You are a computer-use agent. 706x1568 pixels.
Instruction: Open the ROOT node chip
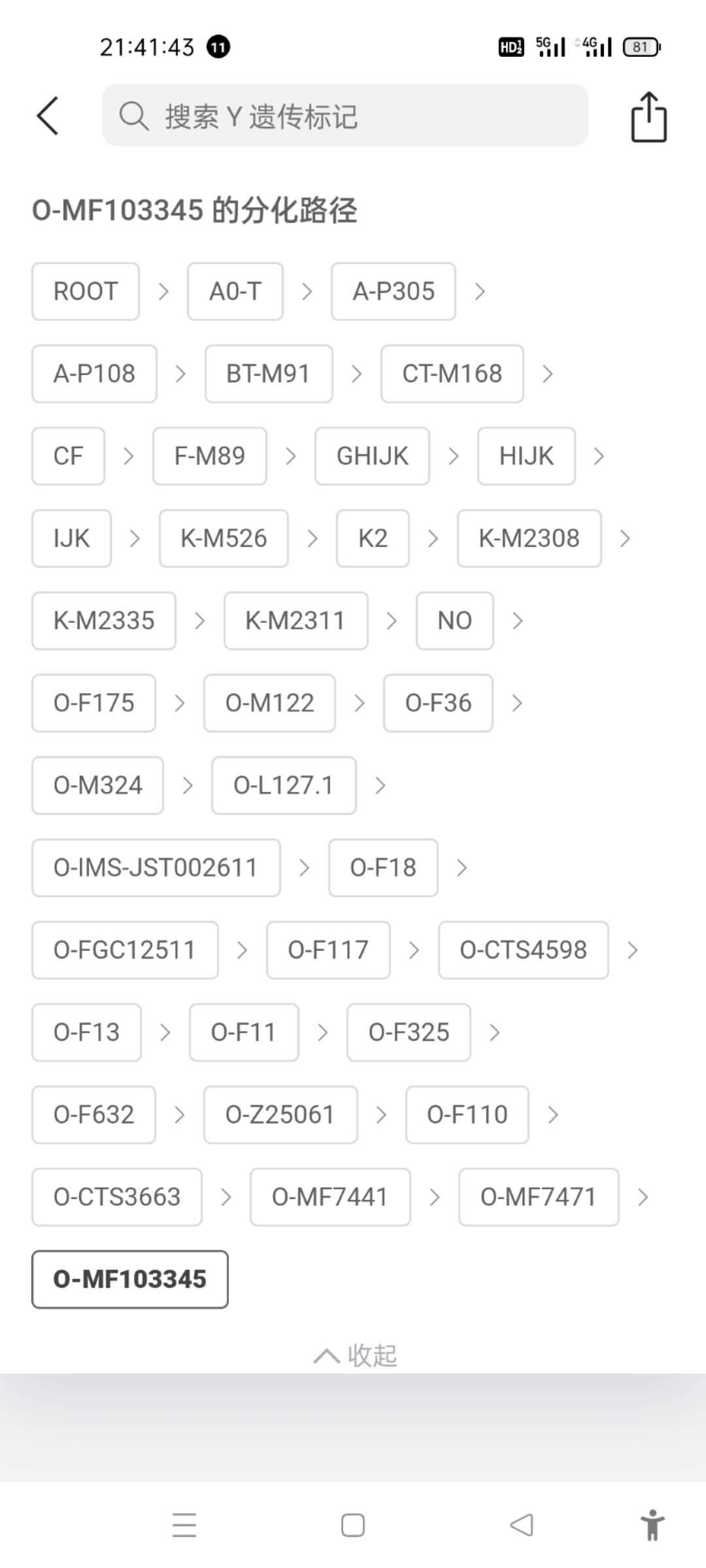pyautogui.click(x=86, y=291)
